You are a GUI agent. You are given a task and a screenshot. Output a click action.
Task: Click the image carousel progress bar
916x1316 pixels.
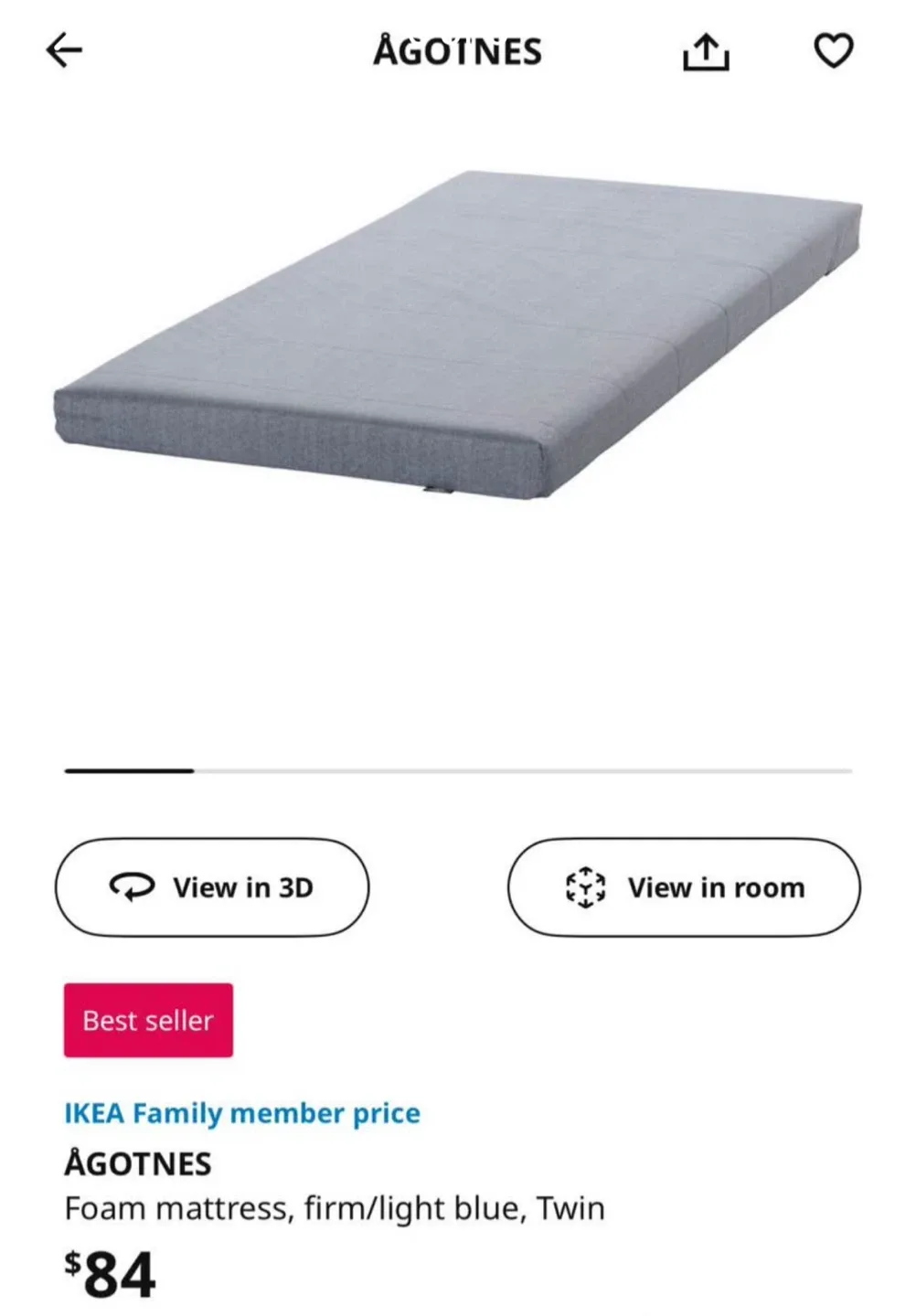coord(457,772)
